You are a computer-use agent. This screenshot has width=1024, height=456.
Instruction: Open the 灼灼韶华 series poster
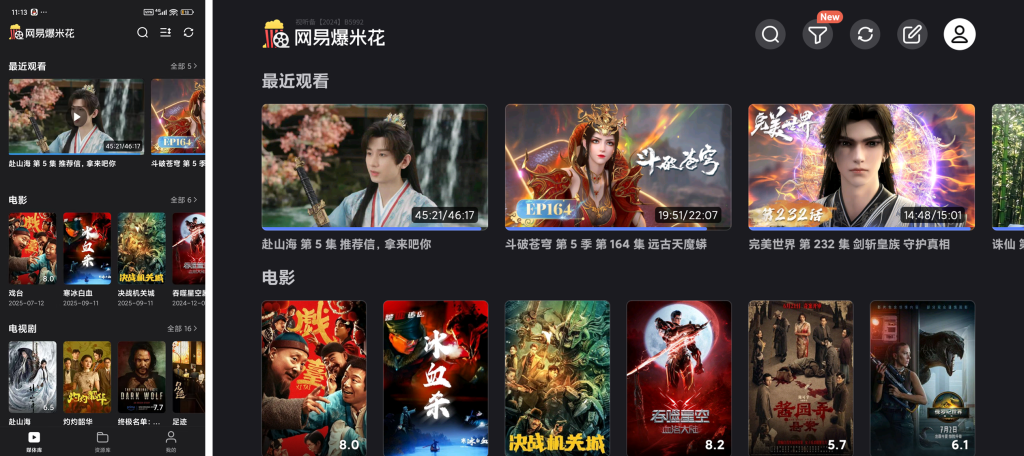coord(87,376)
